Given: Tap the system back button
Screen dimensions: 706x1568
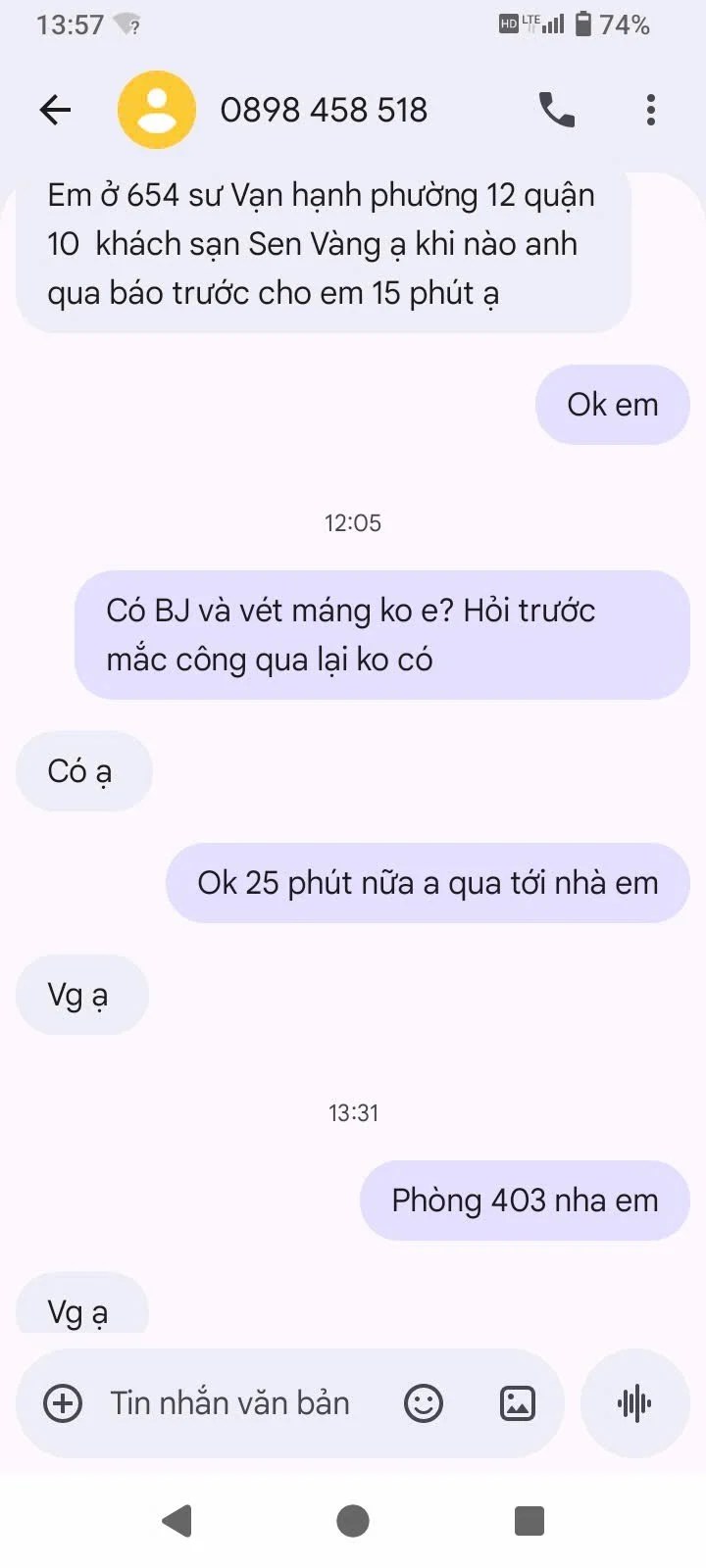Looking at the screenshot, I should [x=177, y=1521].
